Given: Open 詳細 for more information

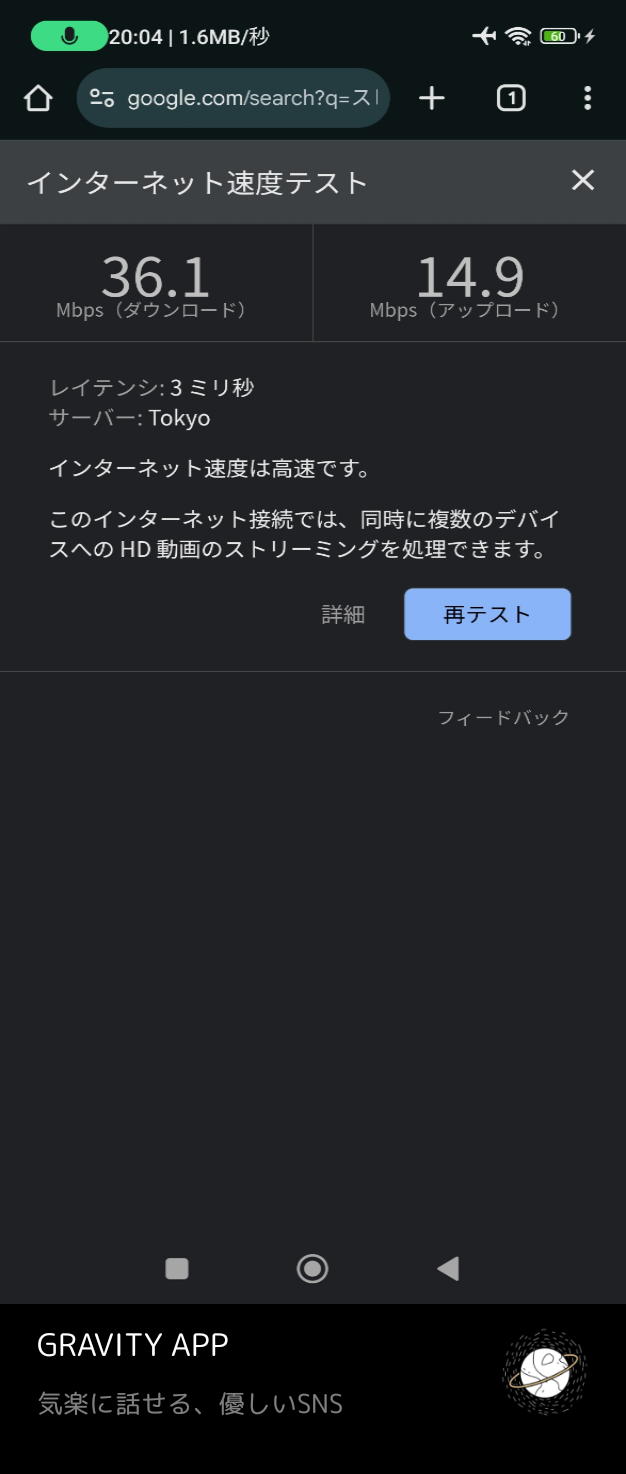Looking at the screenshot, I should [x=343, y=614].
